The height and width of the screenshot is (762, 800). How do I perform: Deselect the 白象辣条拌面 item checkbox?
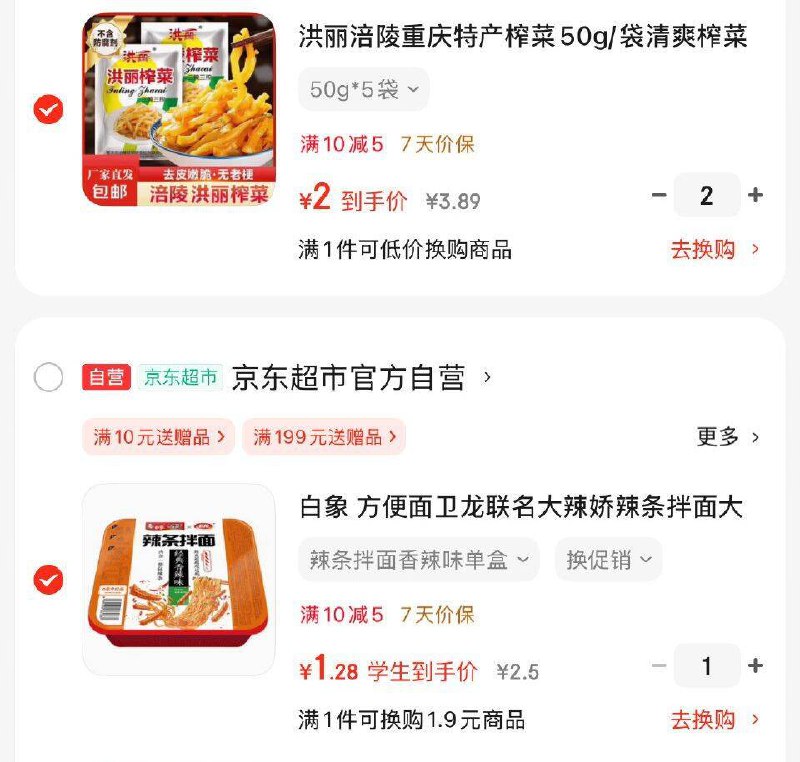[48, 579]
